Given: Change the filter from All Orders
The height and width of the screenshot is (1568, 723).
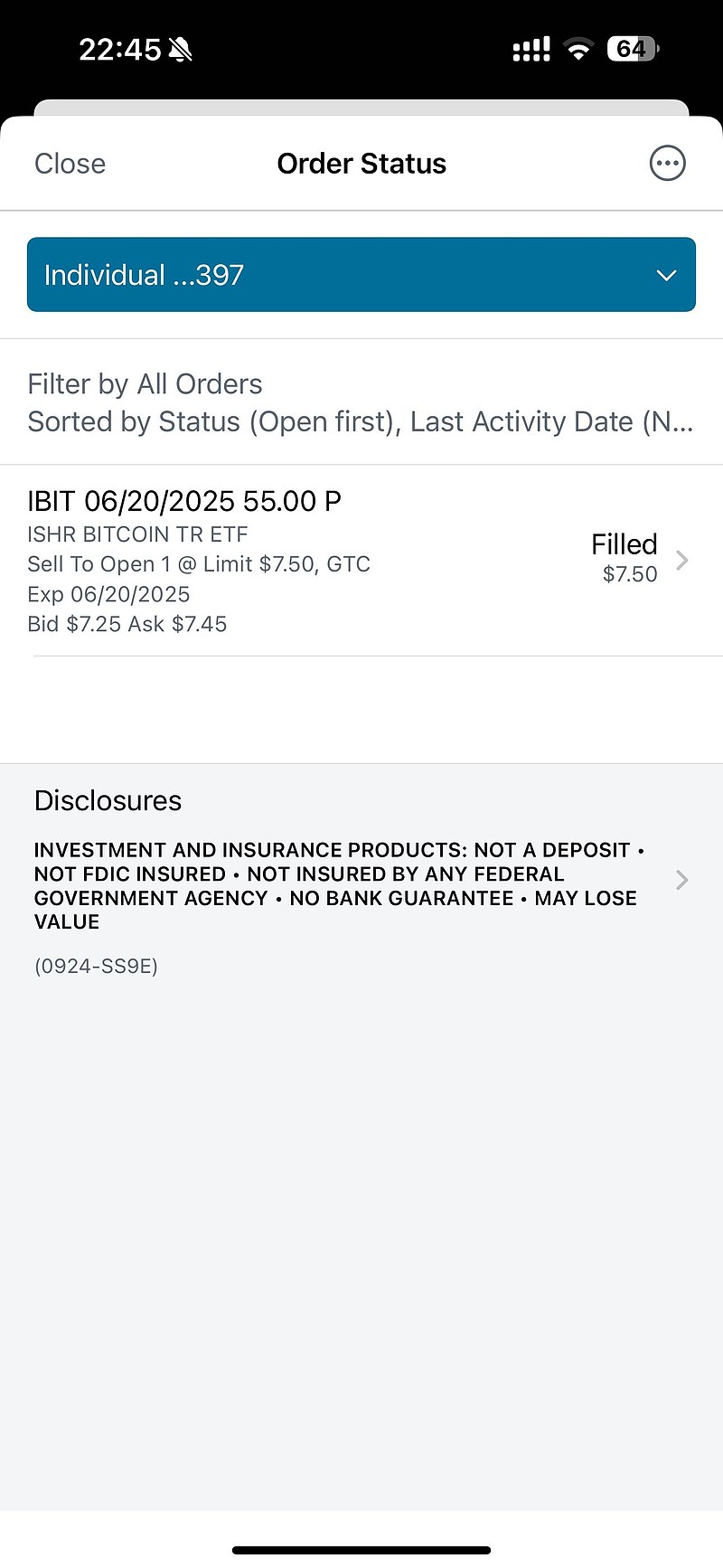Looking at the screenshot, I should pyautogui.click(x=145, y=383).
